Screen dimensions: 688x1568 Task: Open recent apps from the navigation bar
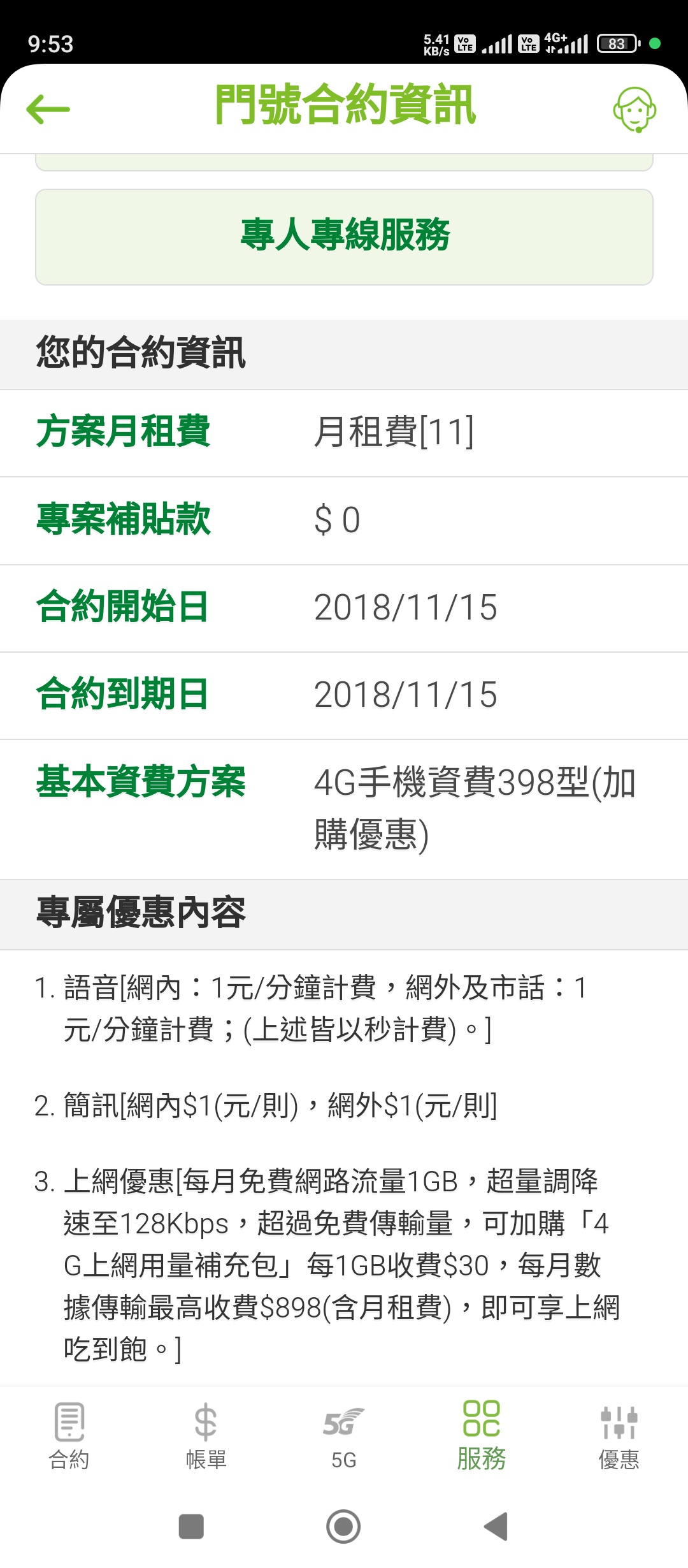(191, 1527)
